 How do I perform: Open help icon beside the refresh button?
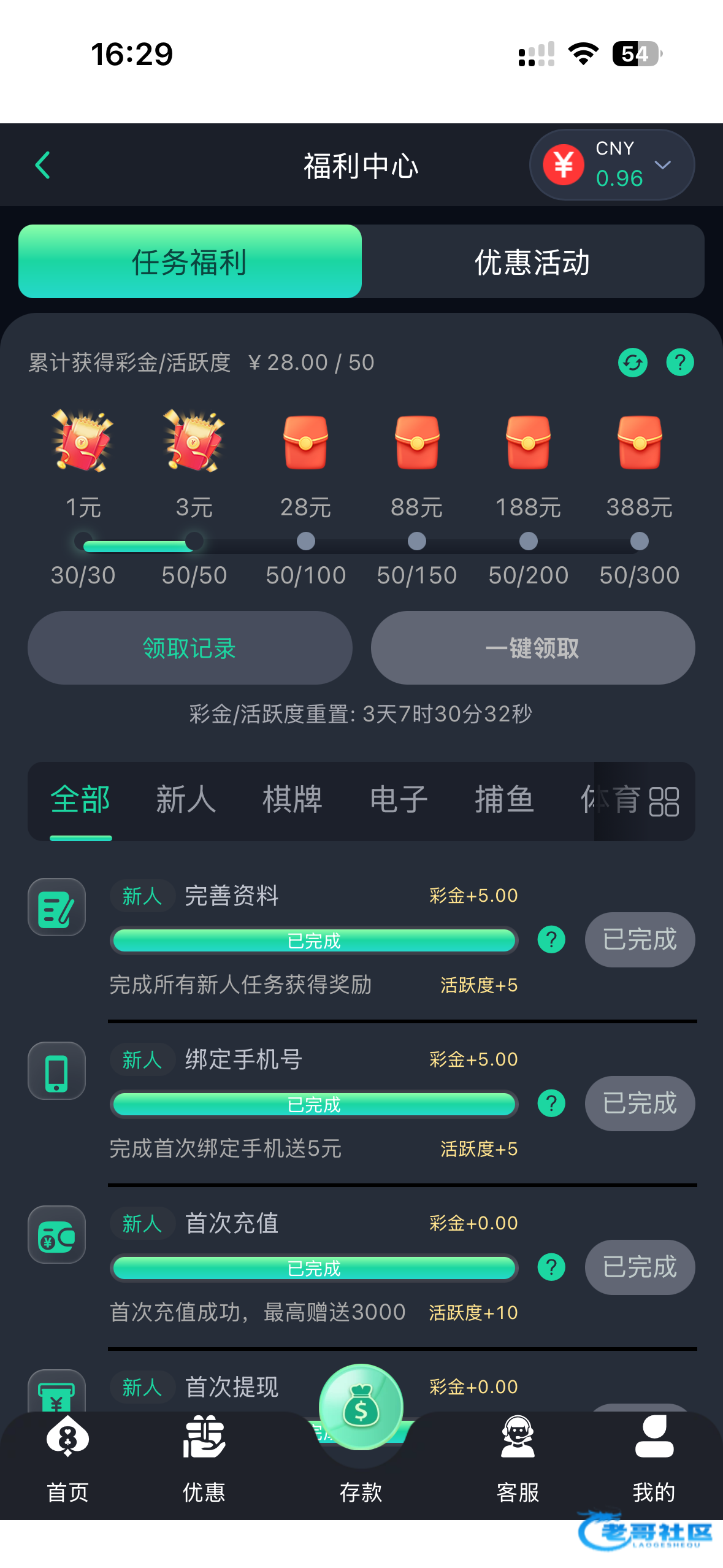click(x=679, y=363)
